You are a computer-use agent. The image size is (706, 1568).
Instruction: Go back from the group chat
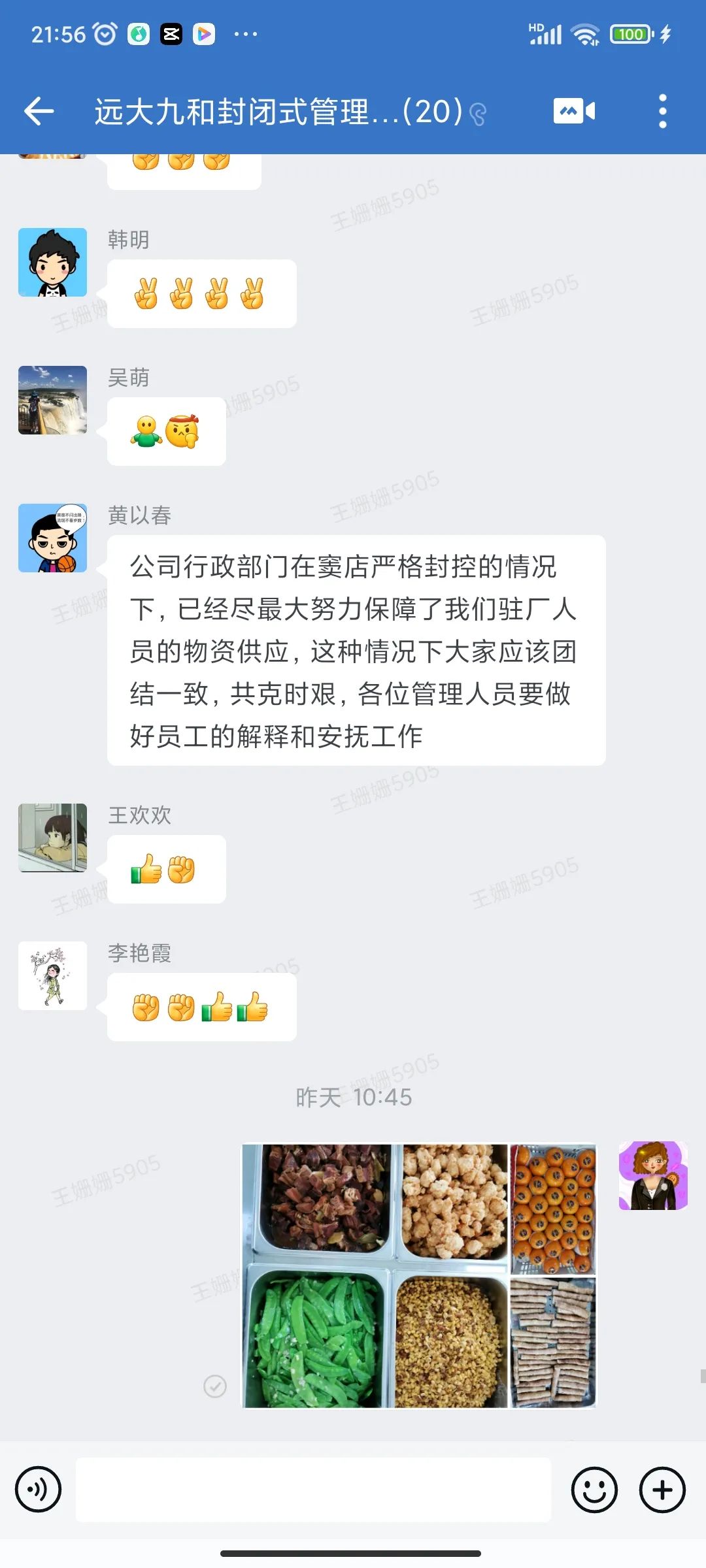(39, 111)
